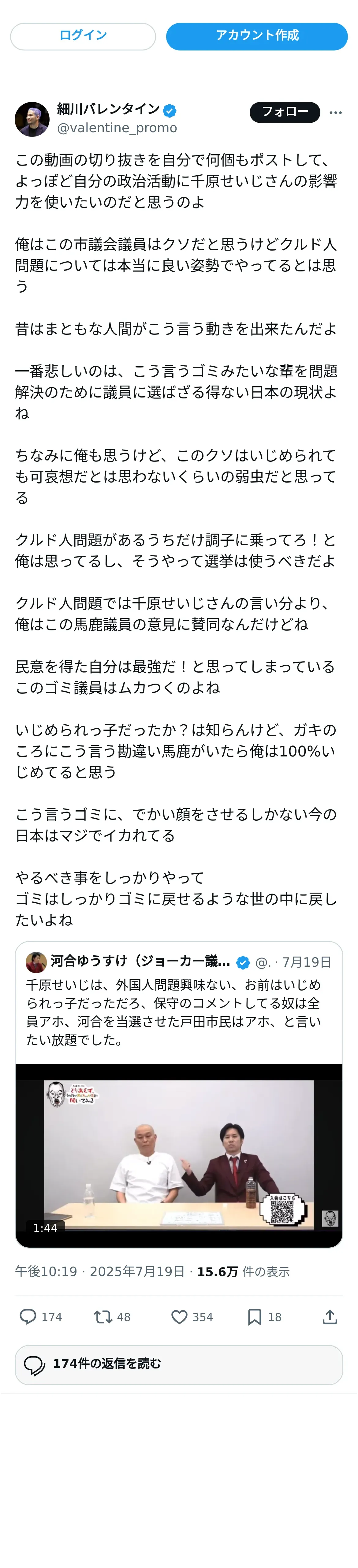This screenshot has width=358, height=1568.
Task: Open the post timestamp 午後10:19 · 2025年7月19日
Action: (x=100, y=1271)
